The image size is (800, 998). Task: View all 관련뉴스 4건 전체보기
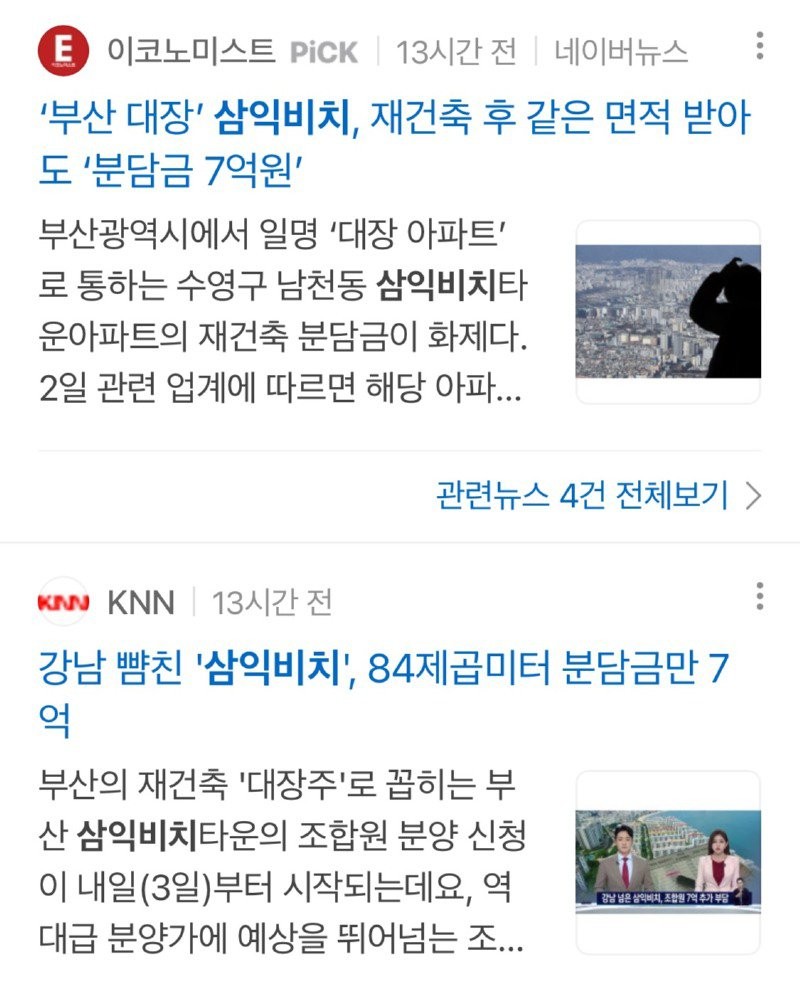pyautogui.click(x=598, y=495)
